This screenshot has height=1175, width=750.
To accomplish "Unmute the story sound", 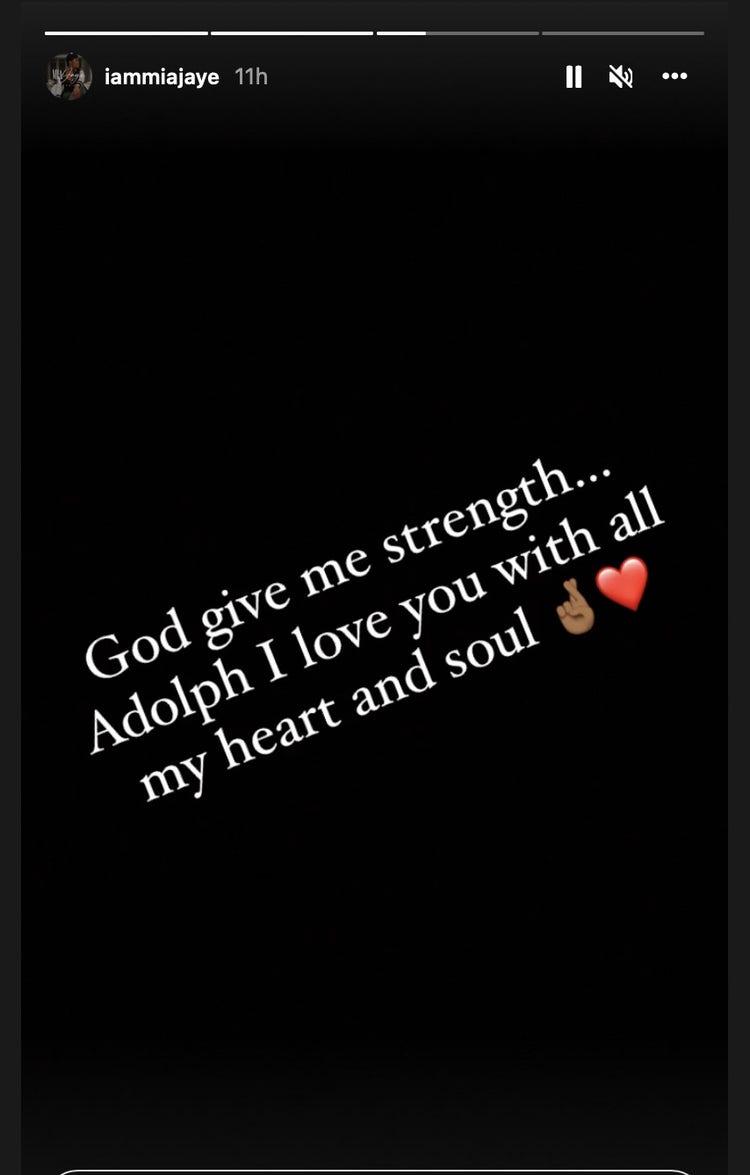I will pyautogui.click(x=621, y=77).
